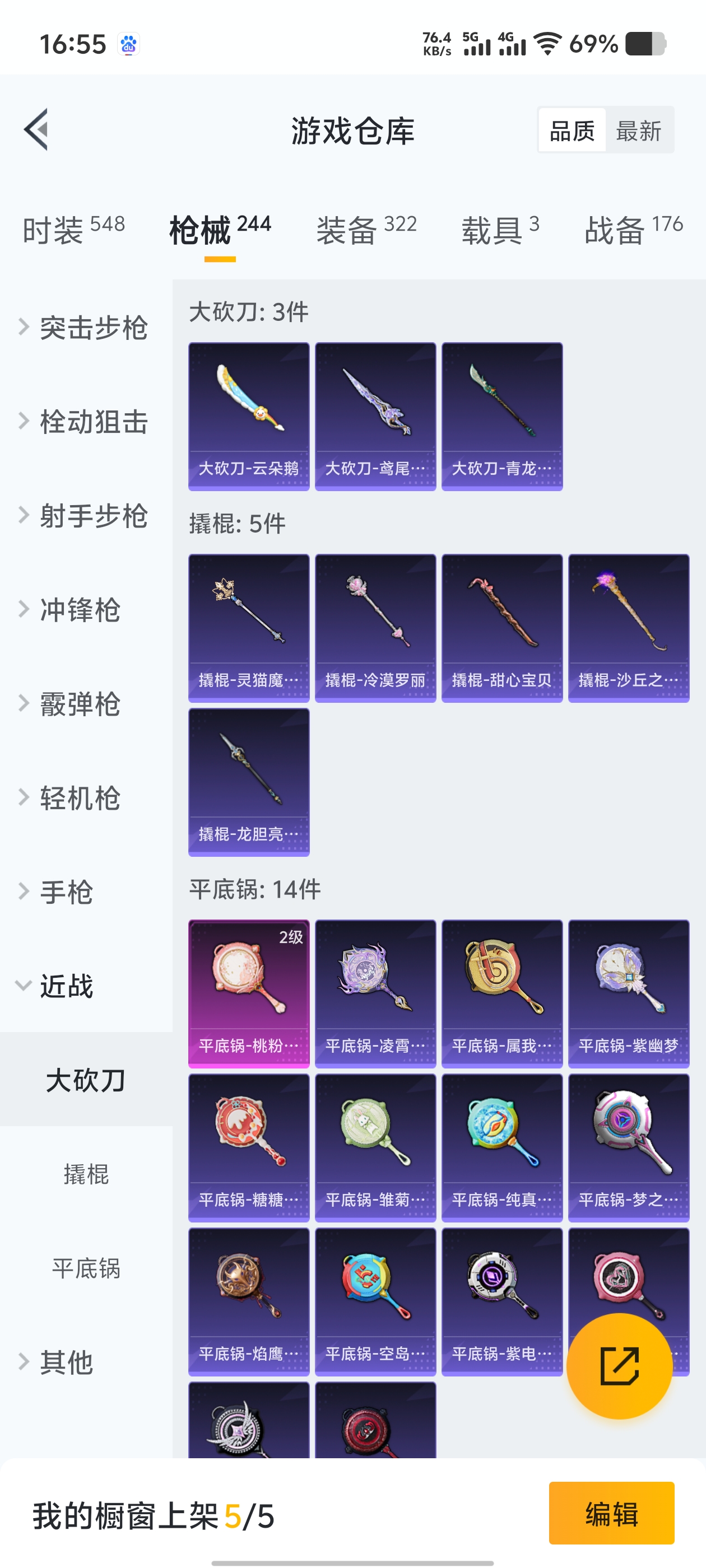Open the 平底锅-紫幽梦 item

(628, 993)
